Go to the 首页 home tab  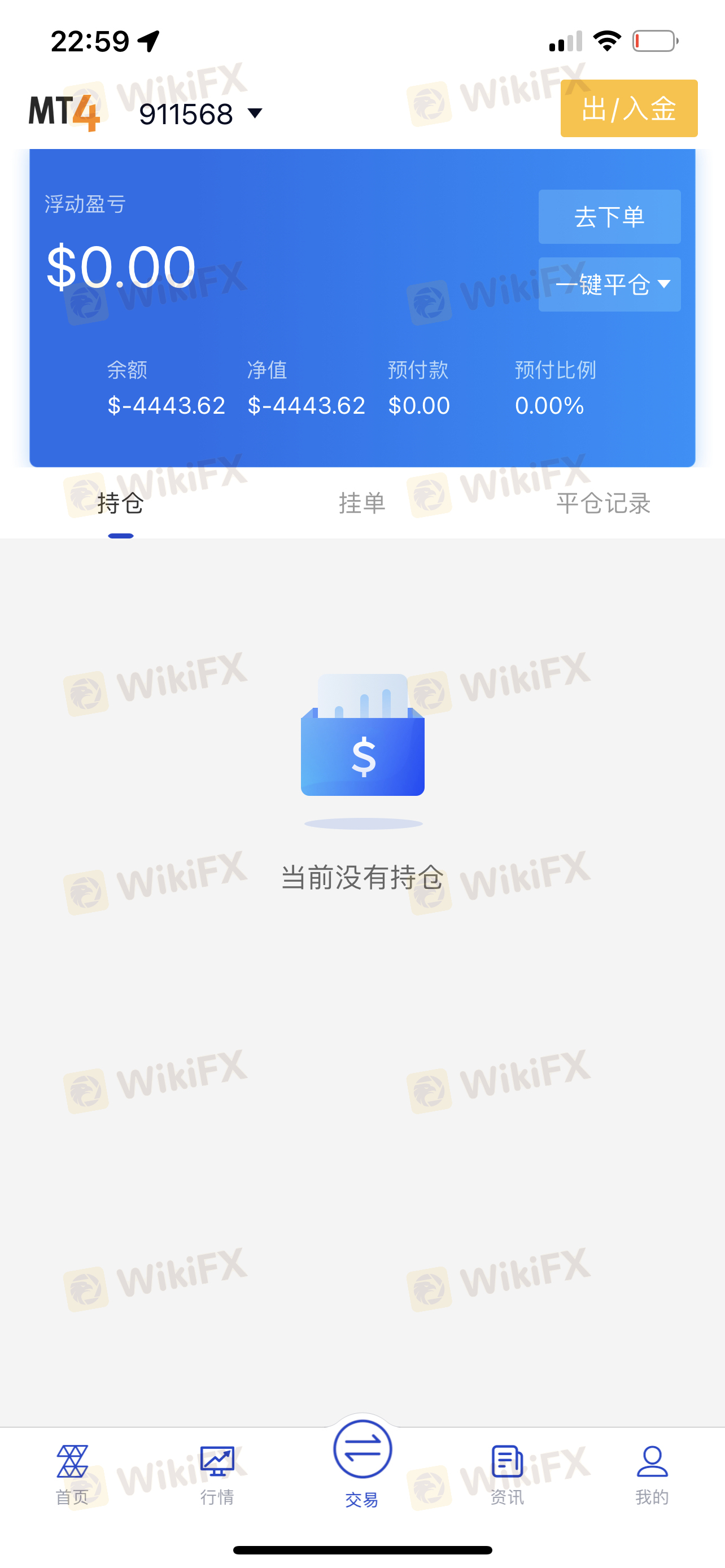tap(72, 1475)
